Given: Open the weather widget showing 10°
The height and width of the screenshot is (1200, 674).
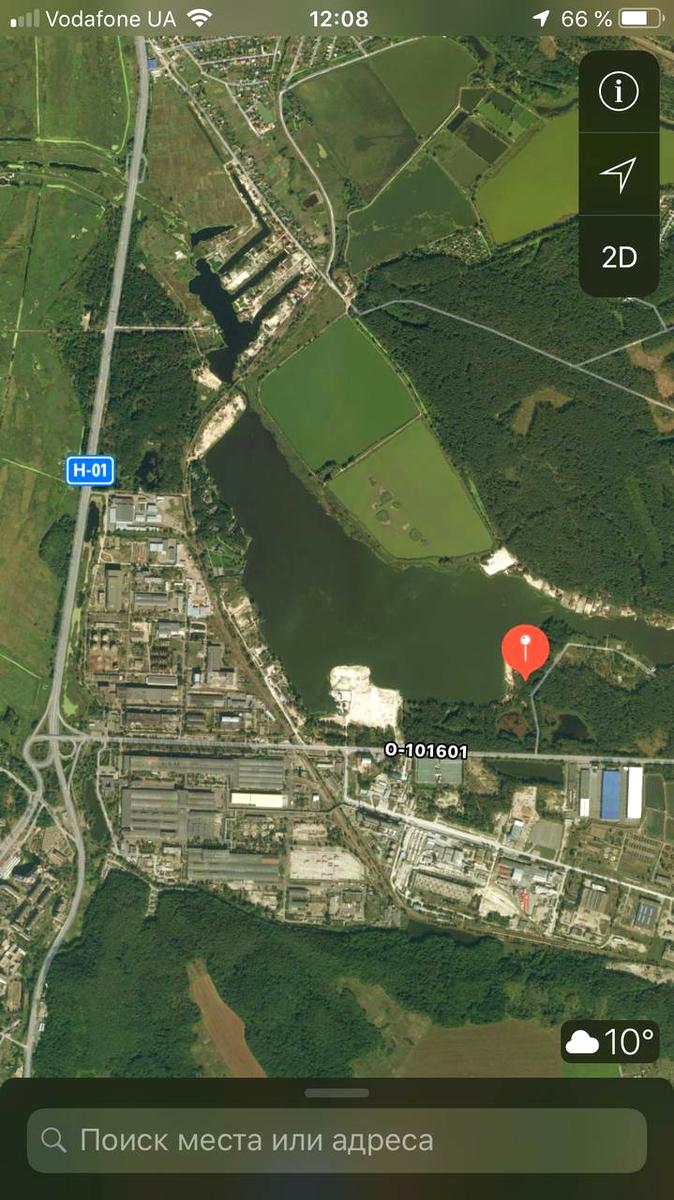Looking at the screenshot, I should [x=610, y=1043].
